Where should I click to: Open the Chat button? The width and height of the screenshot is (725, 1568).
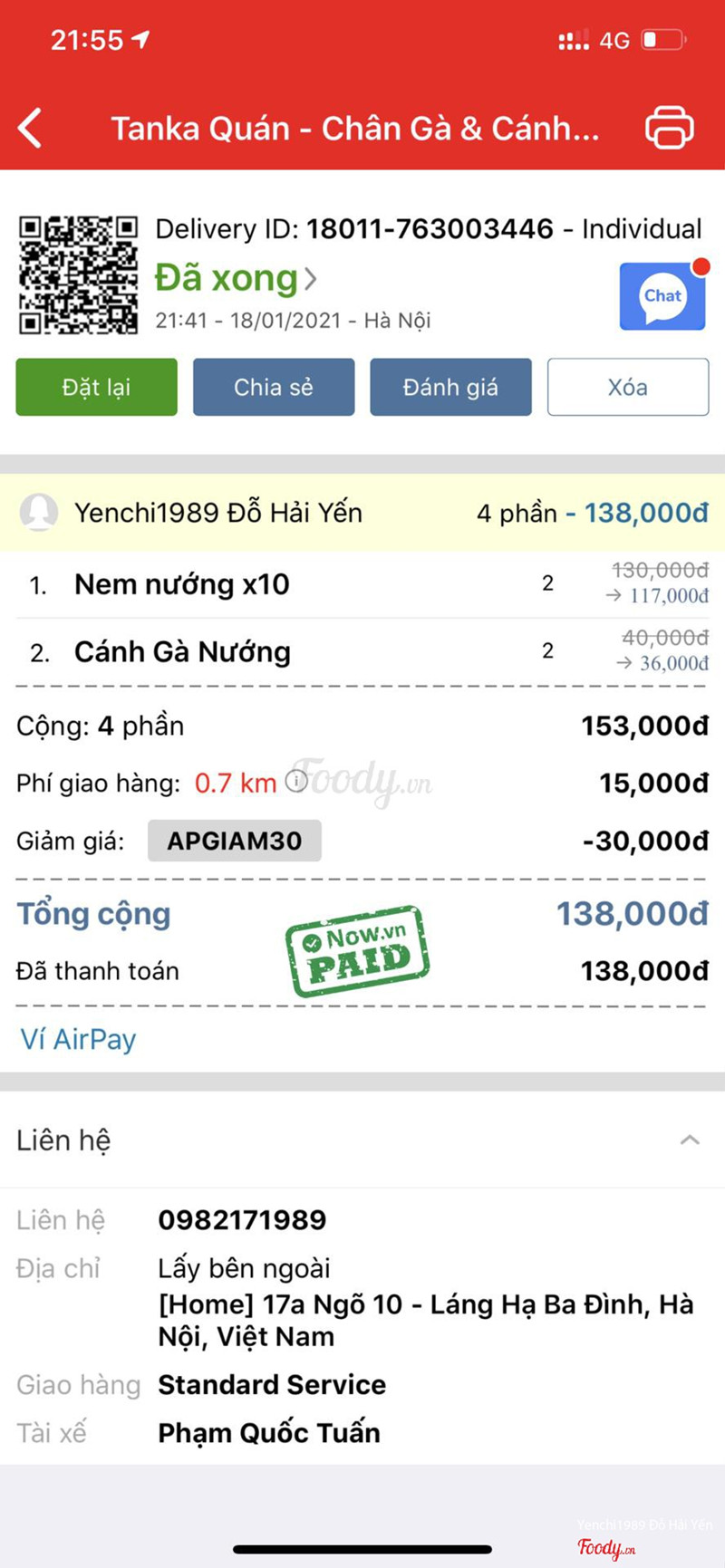(662, 296)
